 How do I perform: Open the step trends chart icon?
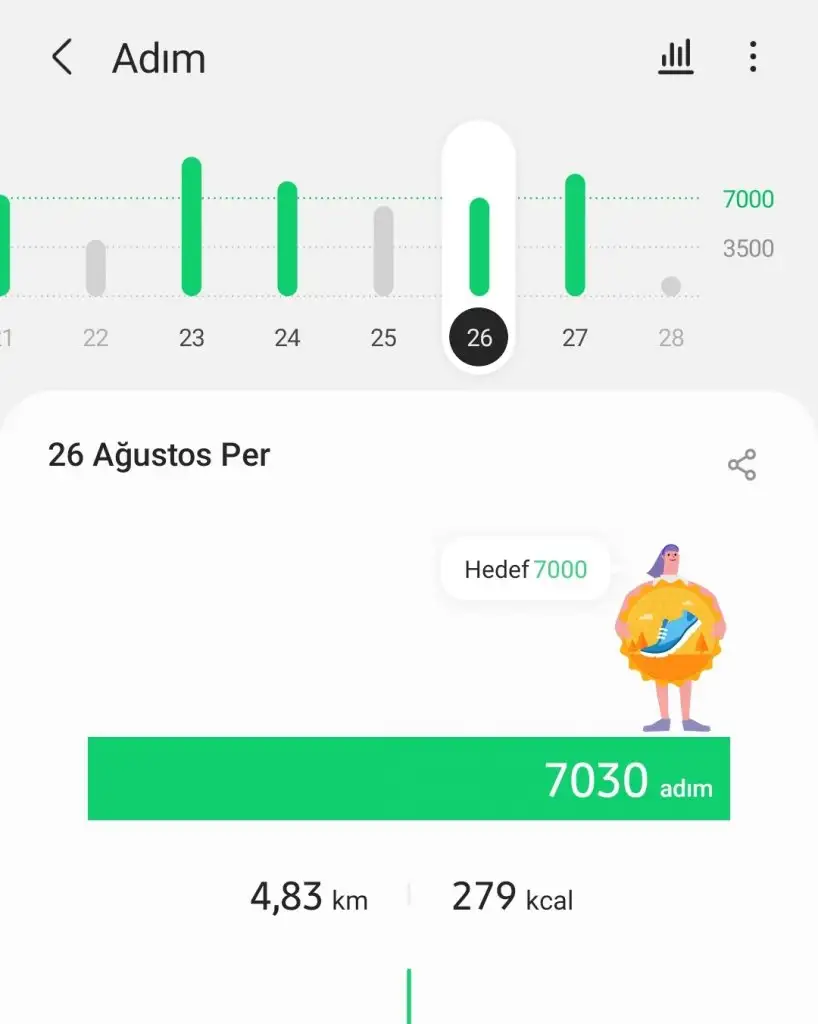click(x=675, y=57)
